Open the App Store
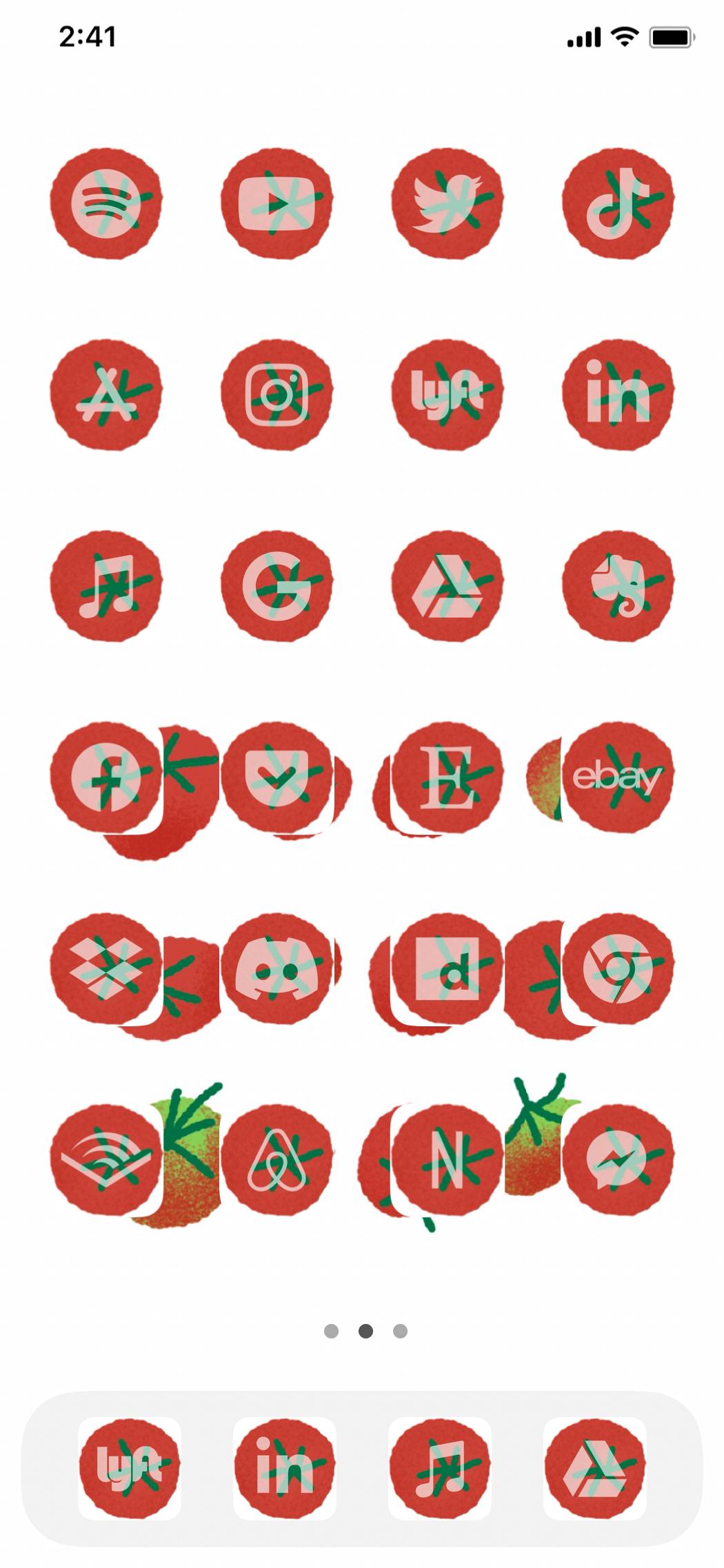 click(x=106, y=395)
